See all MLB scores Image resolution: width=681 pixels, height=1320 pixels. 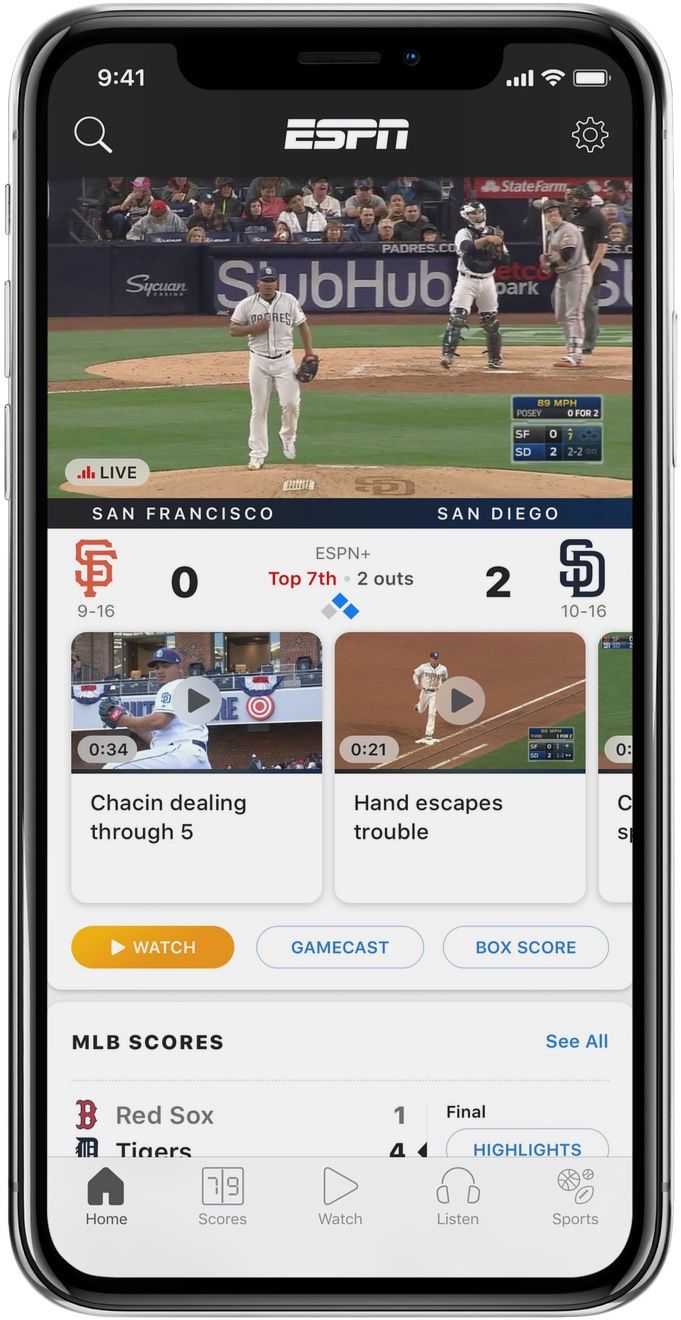tap(576, 1041)
